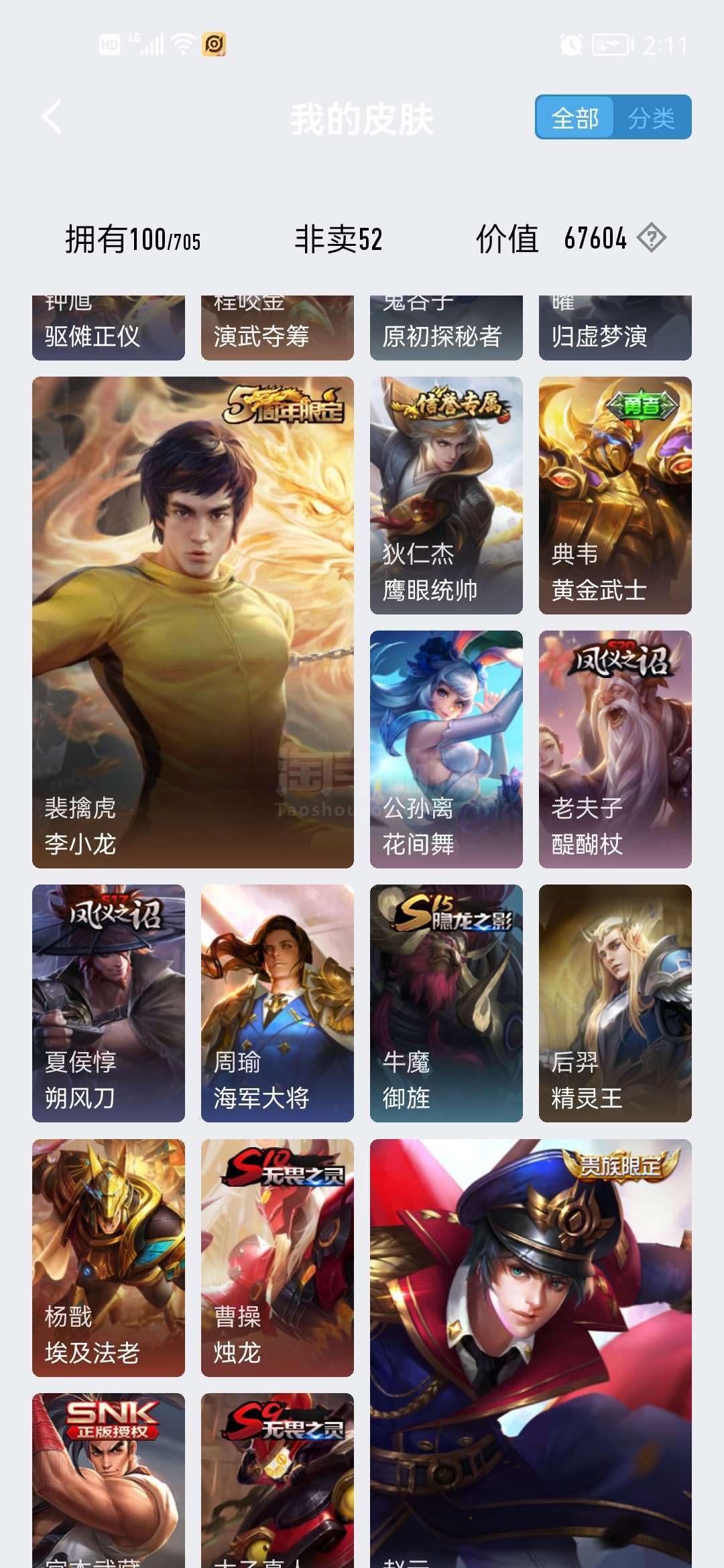View 老夫子 醍醐杖 skin

pyautogui.click(x=615, y=748)
